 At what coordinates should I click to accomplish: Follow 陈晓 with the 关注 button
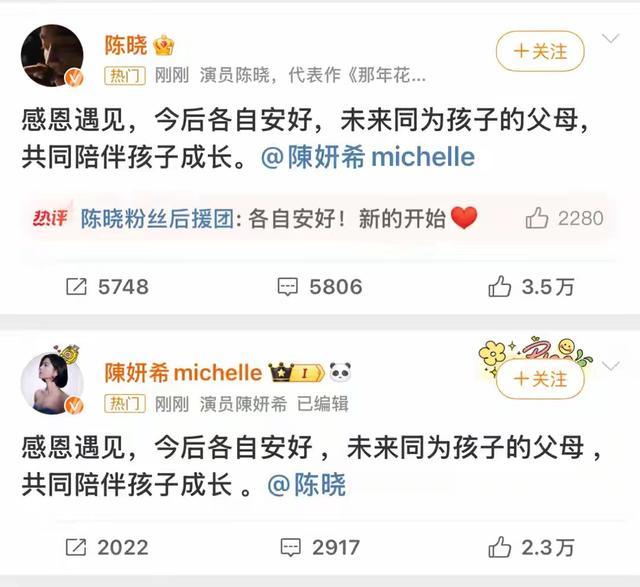[x=540, y=49]
